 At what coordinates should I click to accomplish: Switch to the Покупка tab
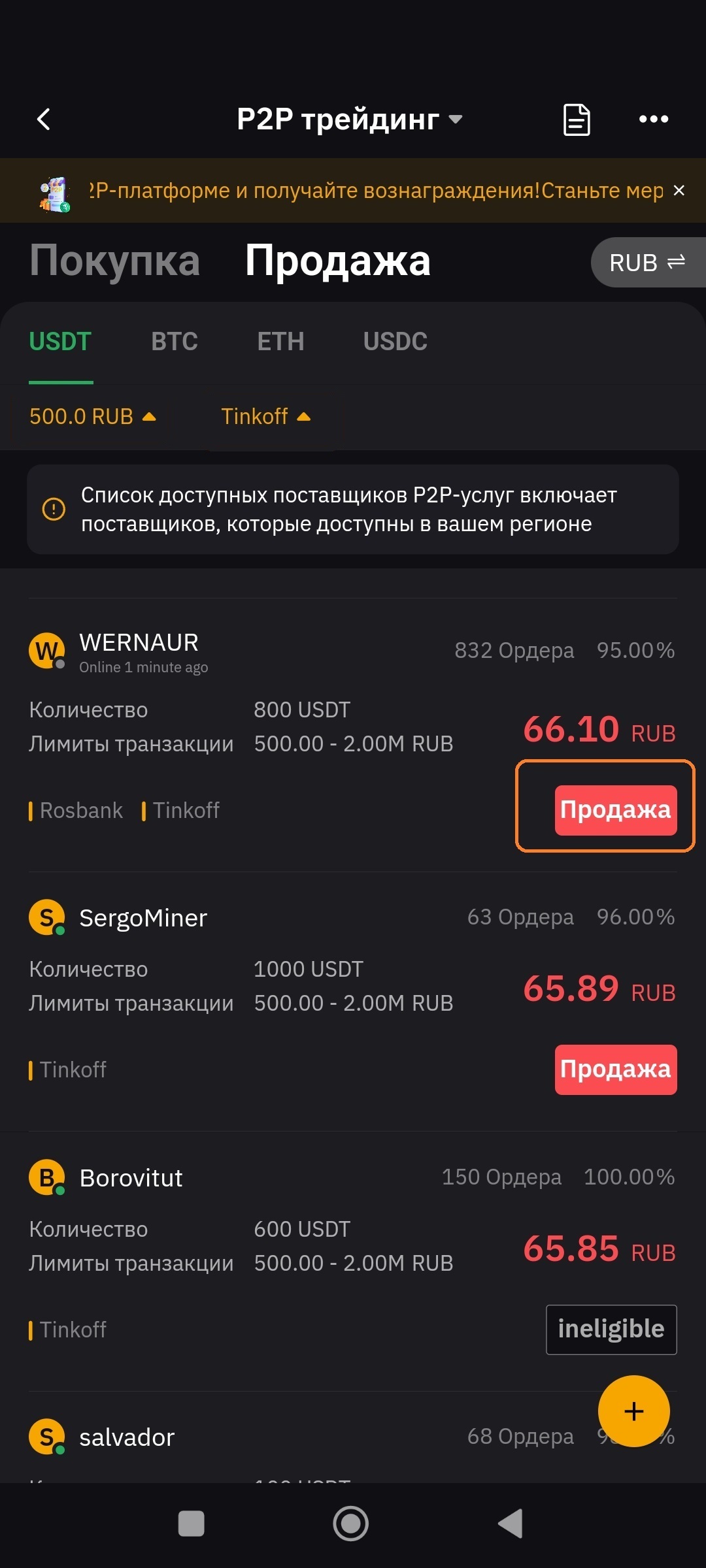(x=114, y=261)
